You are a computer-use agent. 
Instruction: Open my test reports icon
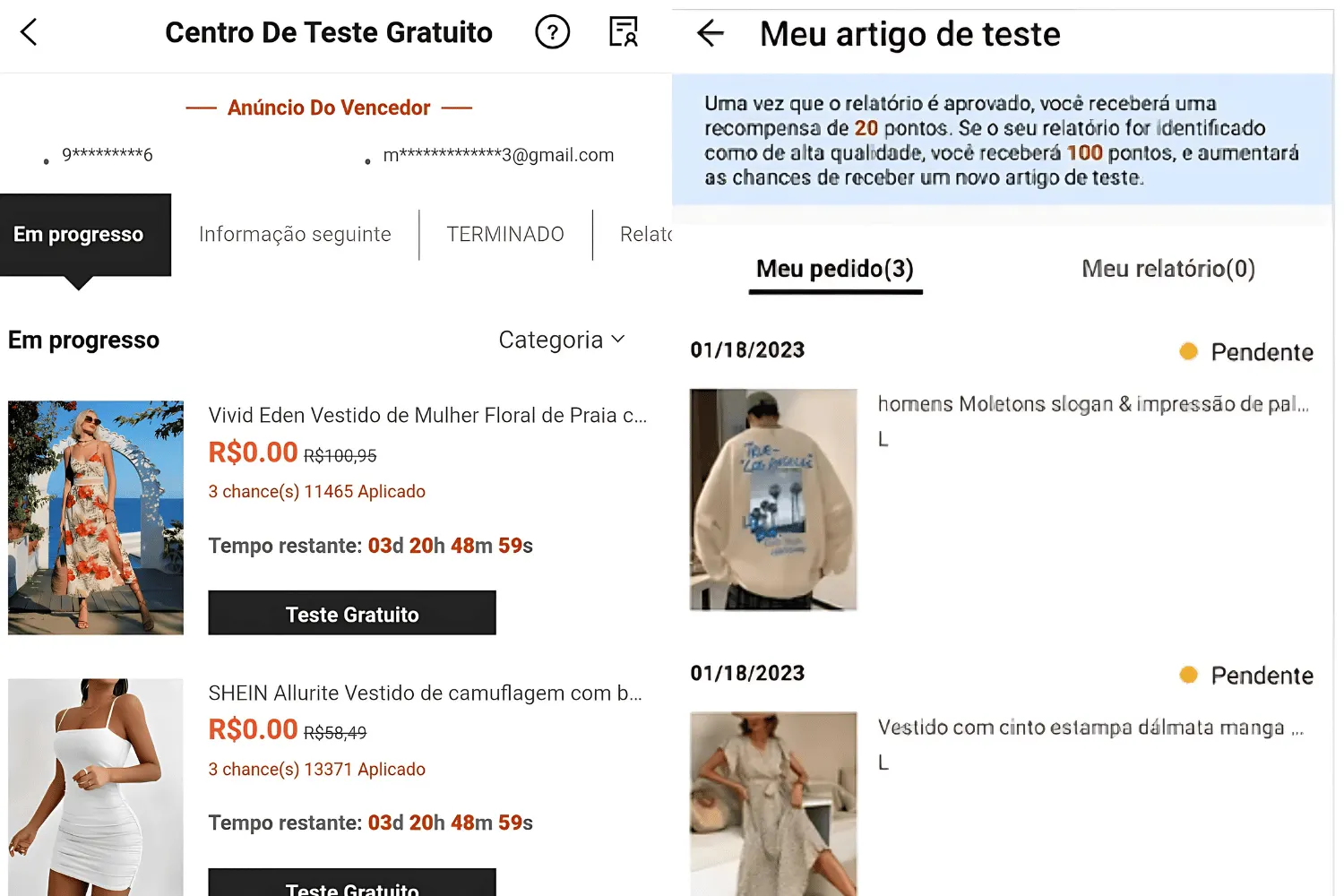[623, 33]
